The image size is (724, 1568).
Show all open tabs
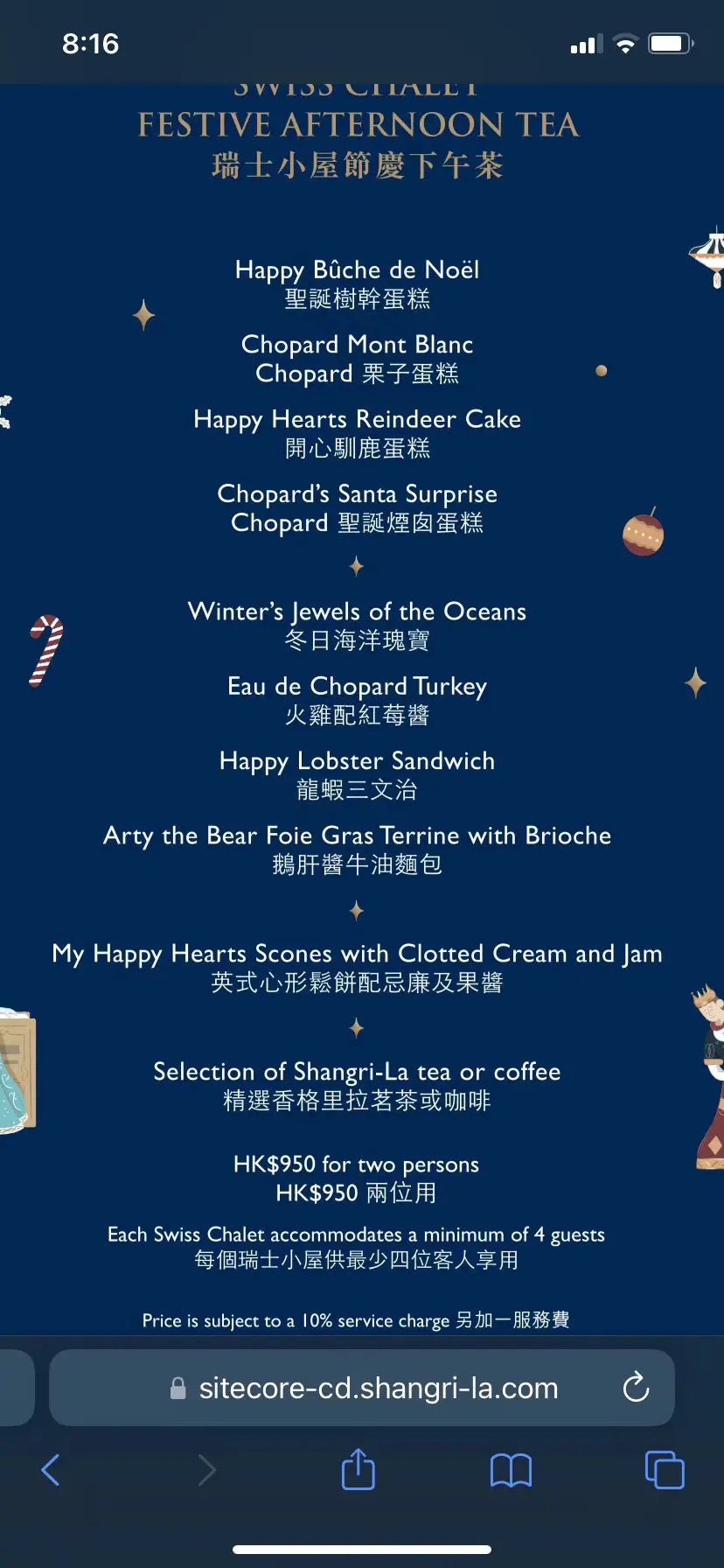[x=664, y=1470]
